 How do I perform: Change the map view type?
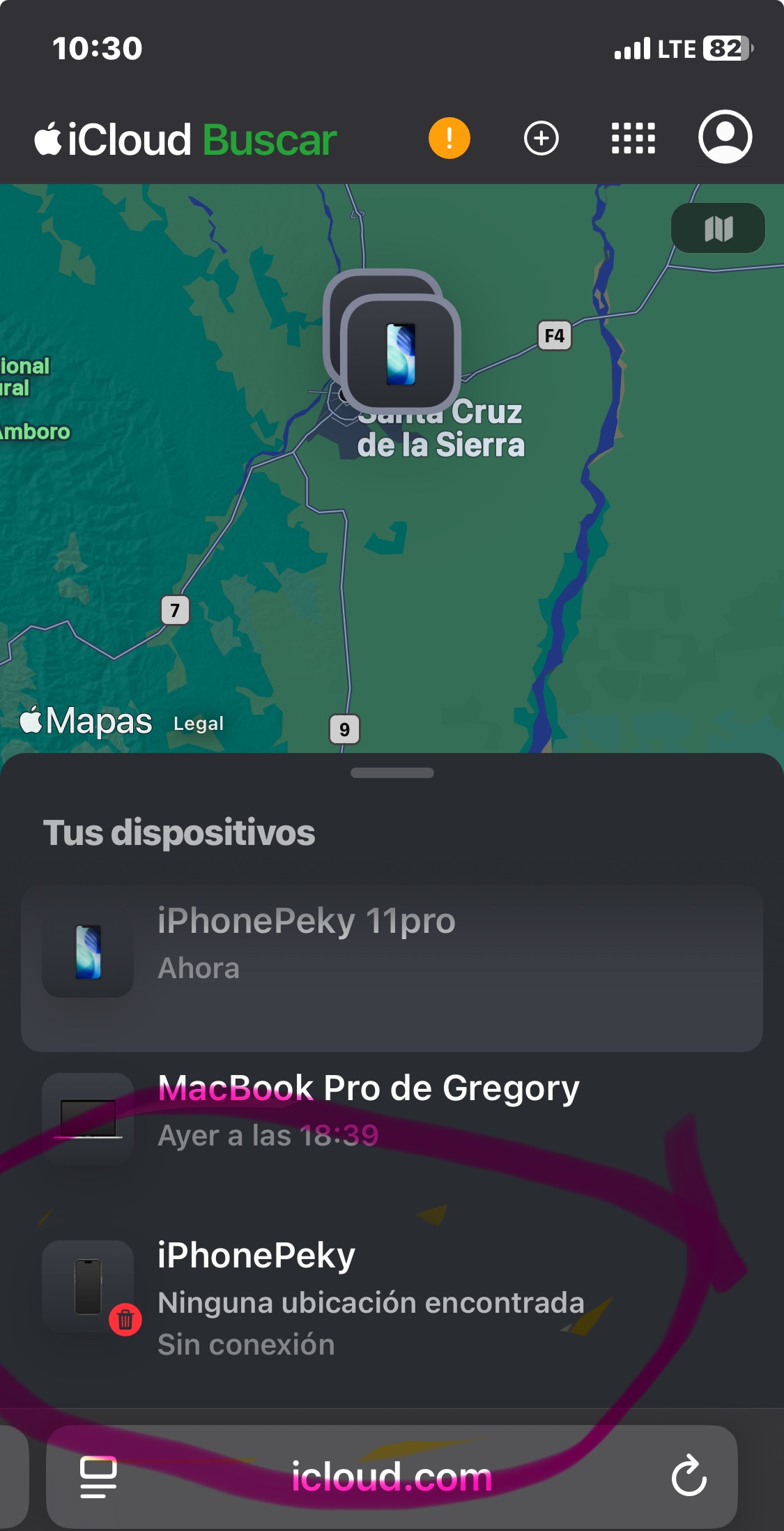pyautogui.click(x=718, y=228)
